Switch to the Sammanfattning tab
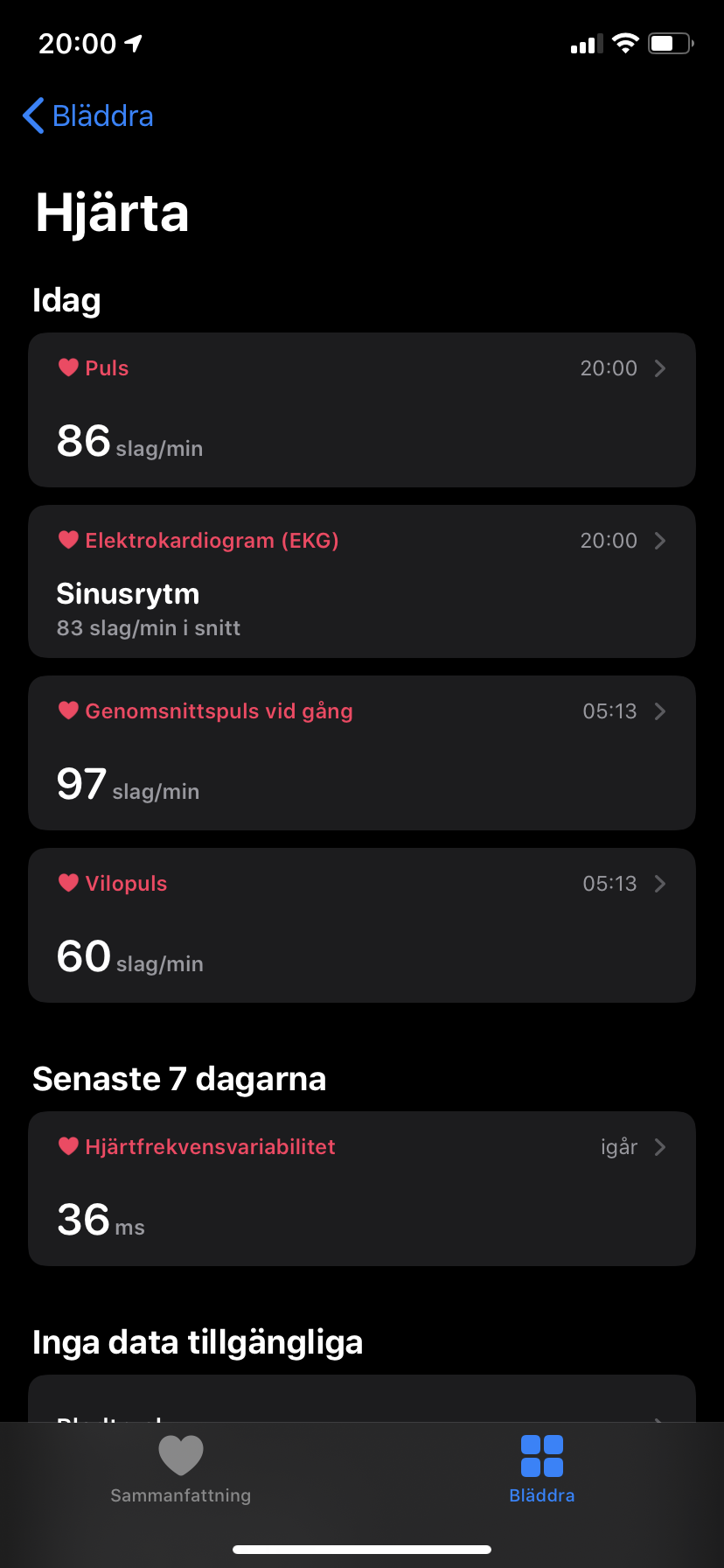The image size is (724, 1568). 181,1470
